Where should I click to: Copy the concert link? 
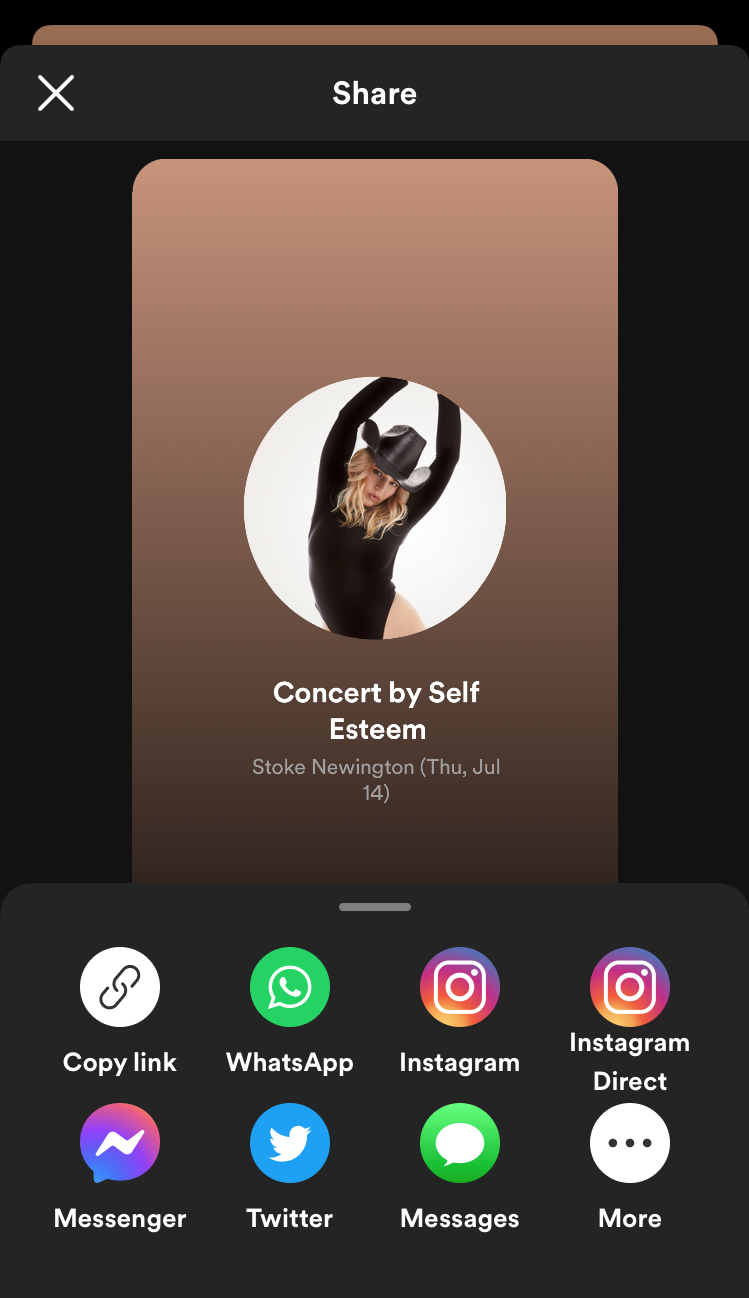point(120,987)
